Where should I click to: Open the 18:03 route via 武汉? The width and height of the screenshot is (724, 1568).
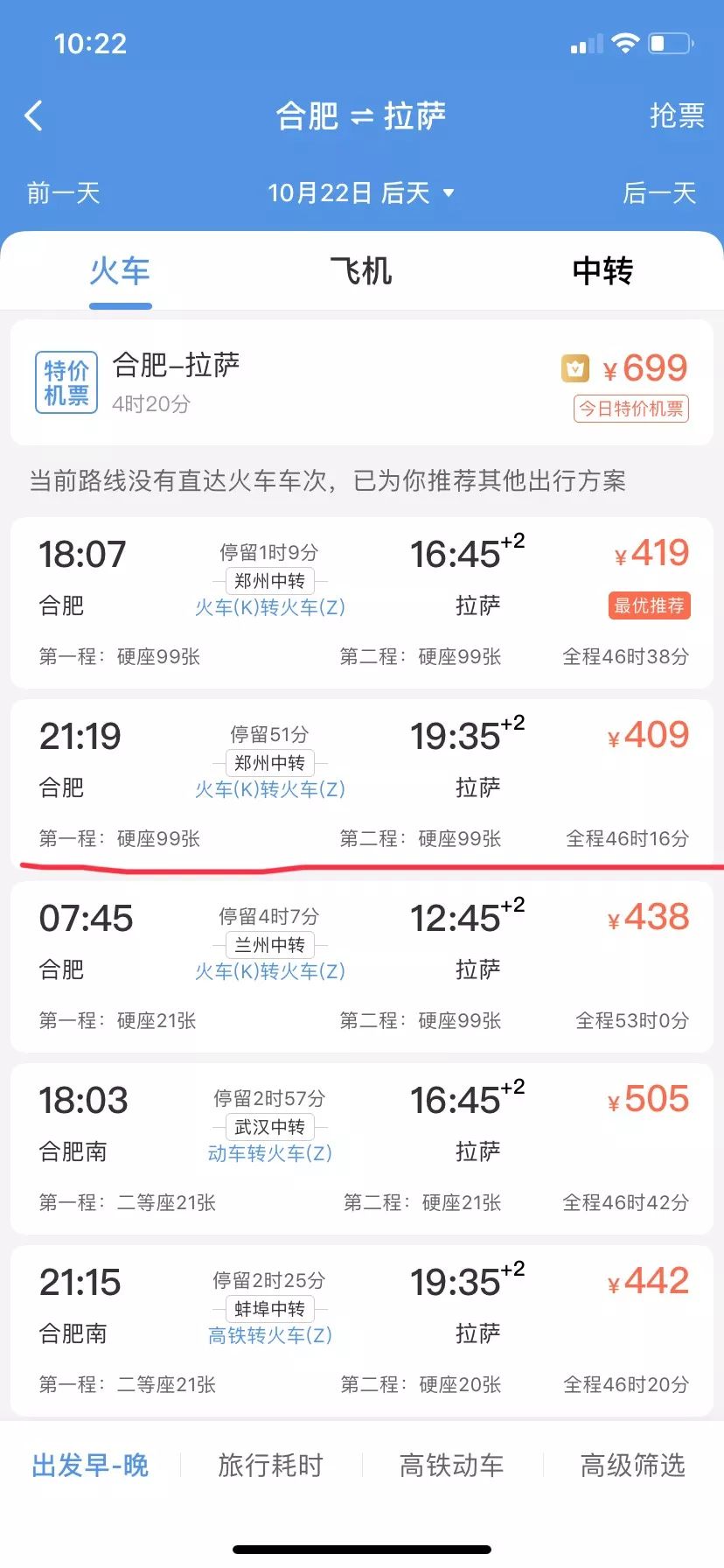(x=362, y=1148)
